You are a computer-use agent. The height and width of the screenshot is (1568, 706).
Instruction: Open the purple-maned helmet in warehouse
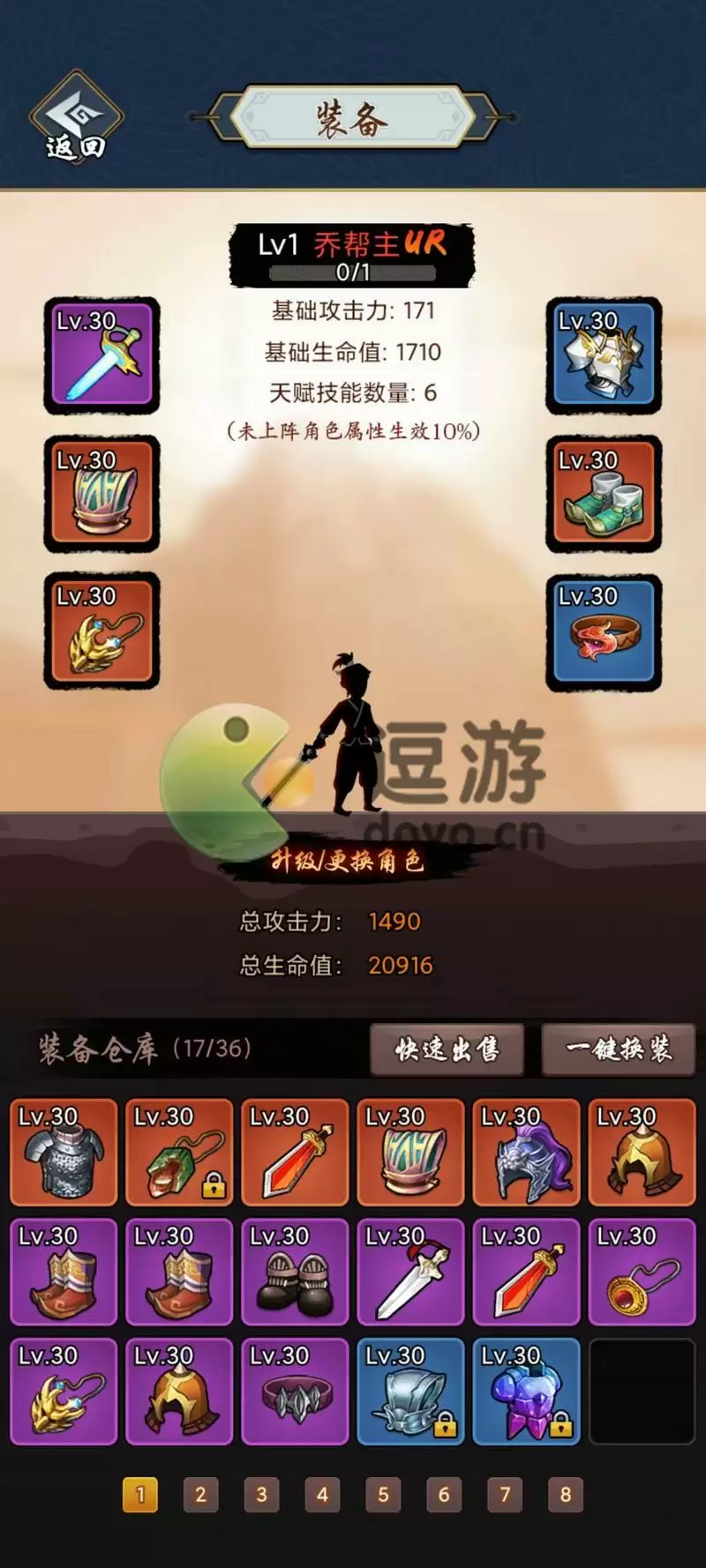pyautogui.click(x=526, y=1153)
